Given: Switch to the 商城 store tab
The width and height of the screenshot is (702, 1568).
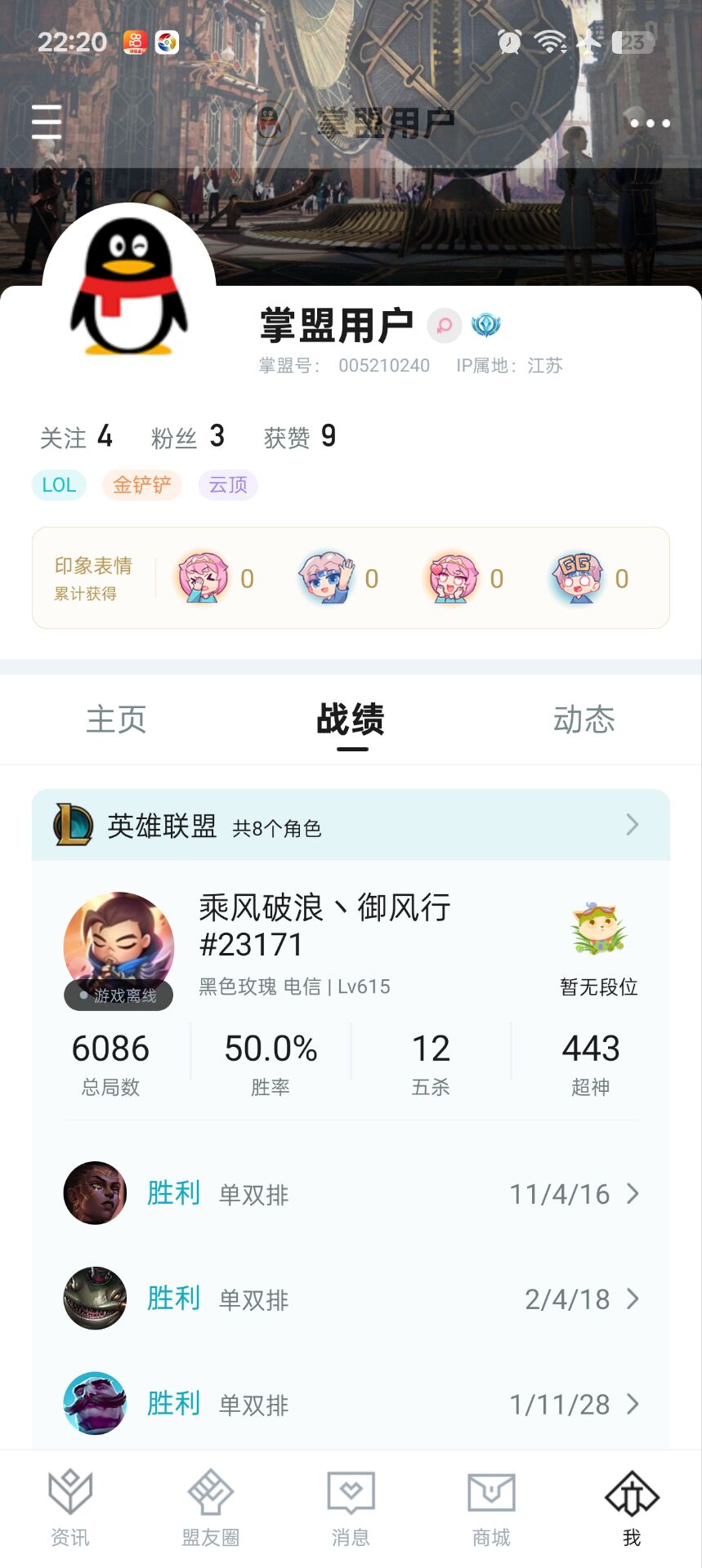Looking at the screenshot, I should click(x=491, y=1508).
